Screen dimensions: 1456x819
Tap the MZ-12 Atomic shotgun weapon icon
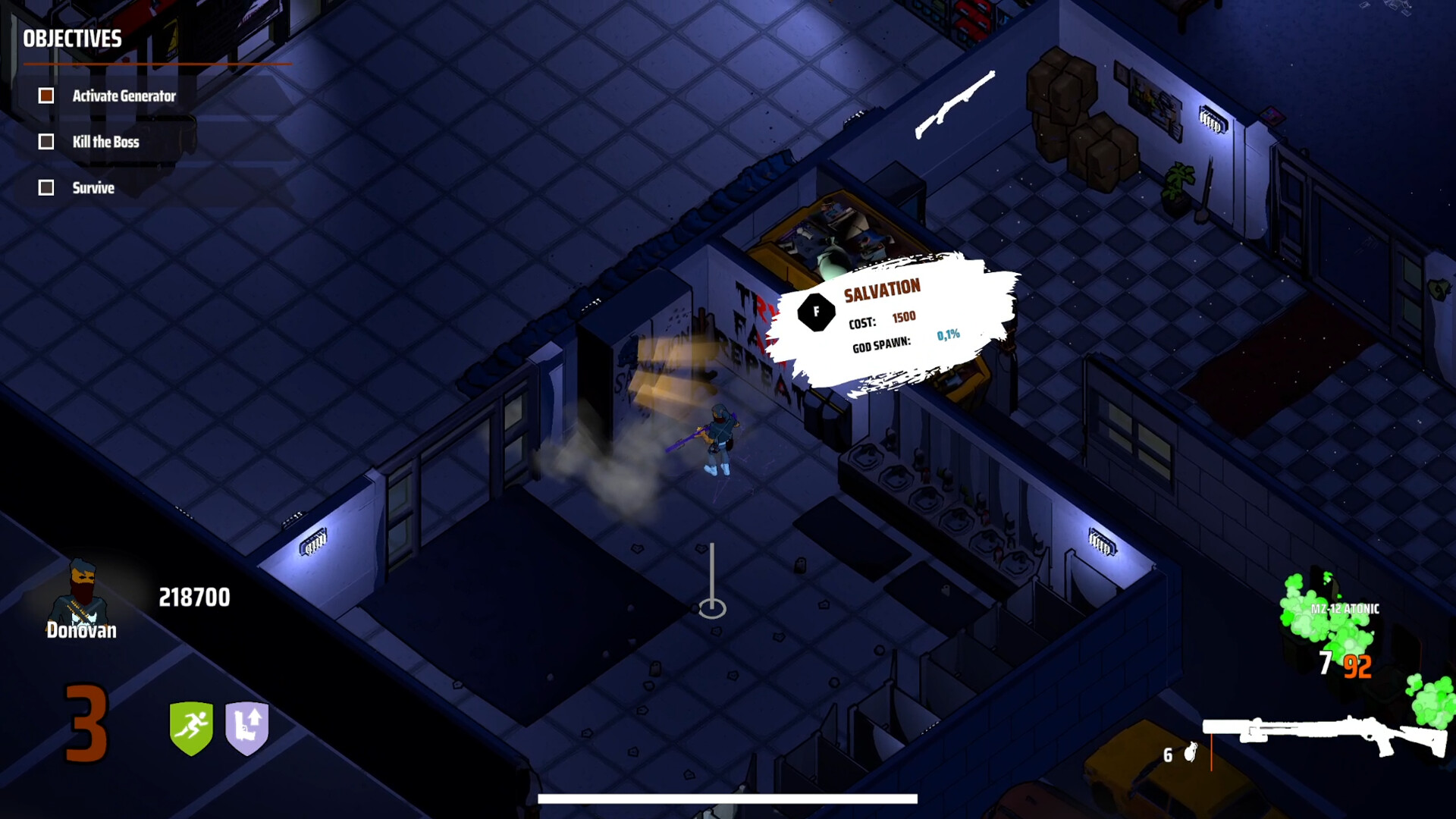[1324, 735]
